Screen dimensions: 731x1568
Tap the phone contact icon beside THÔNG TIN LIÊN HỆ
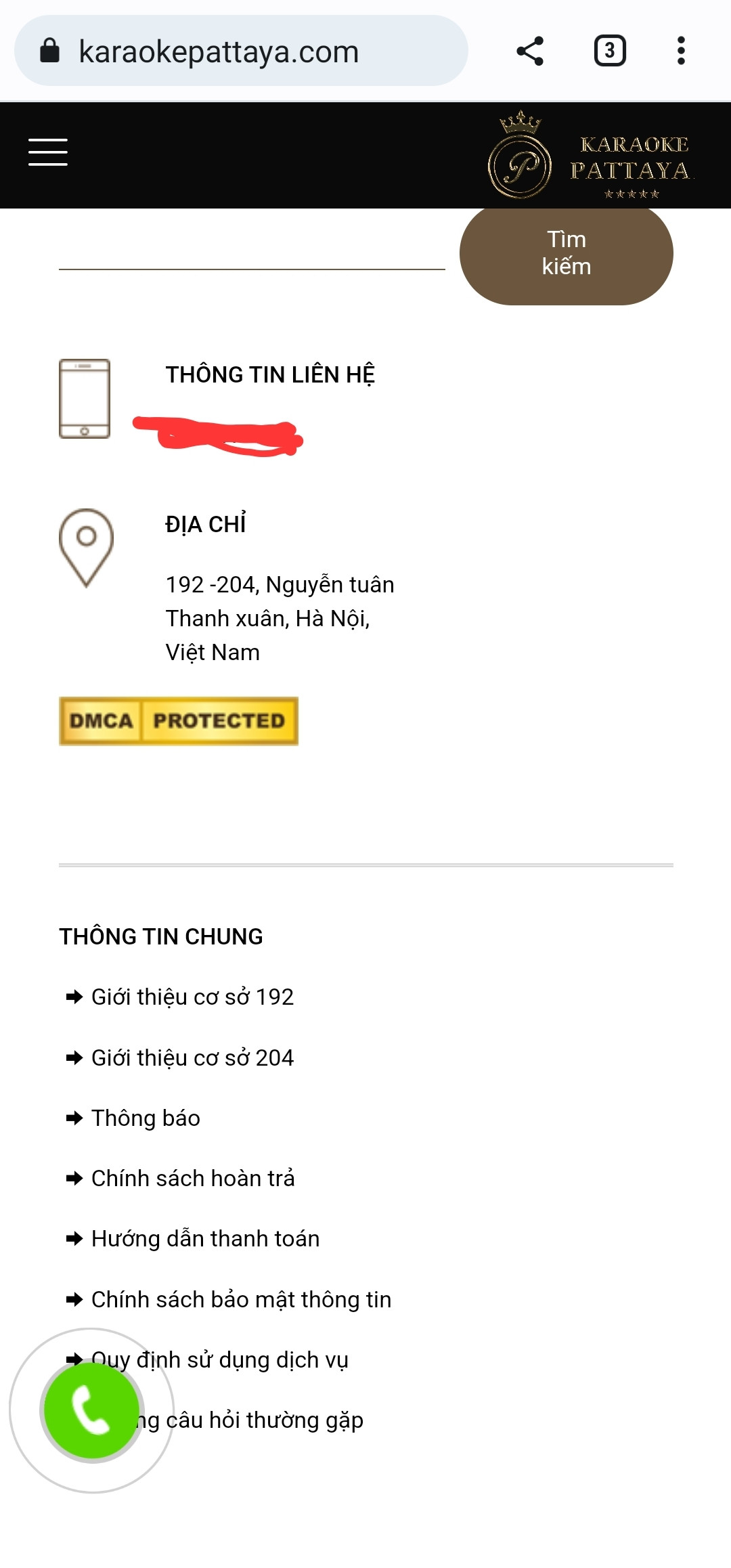(85, 397)
